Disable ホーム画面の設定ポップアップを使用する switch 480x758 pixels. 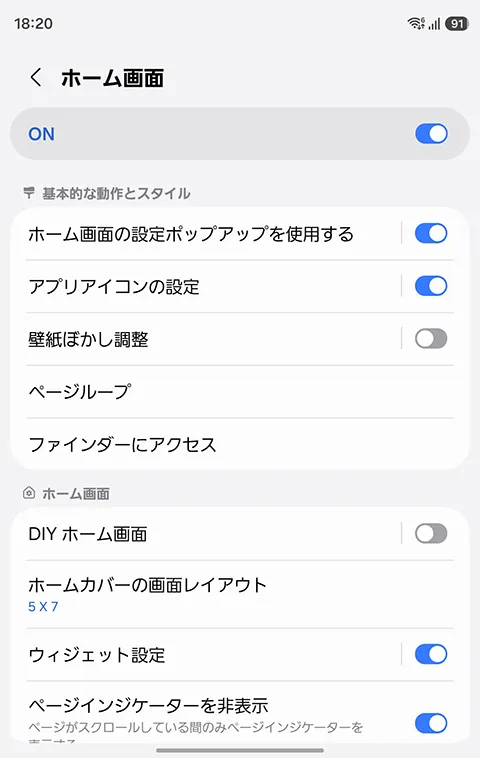coord(431,233)
